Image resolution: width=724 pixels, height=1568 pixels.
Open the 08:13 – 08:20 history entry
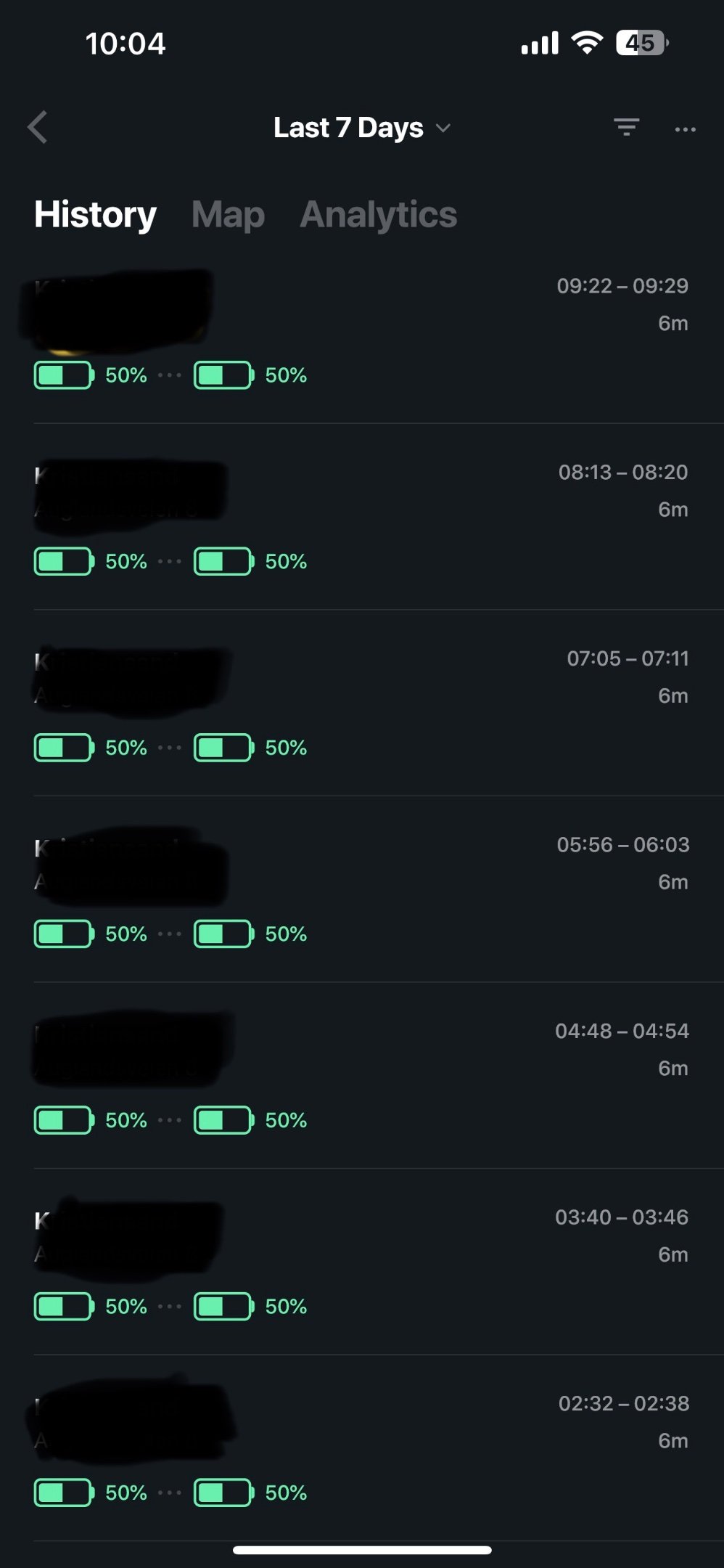(x=362, y=517)
